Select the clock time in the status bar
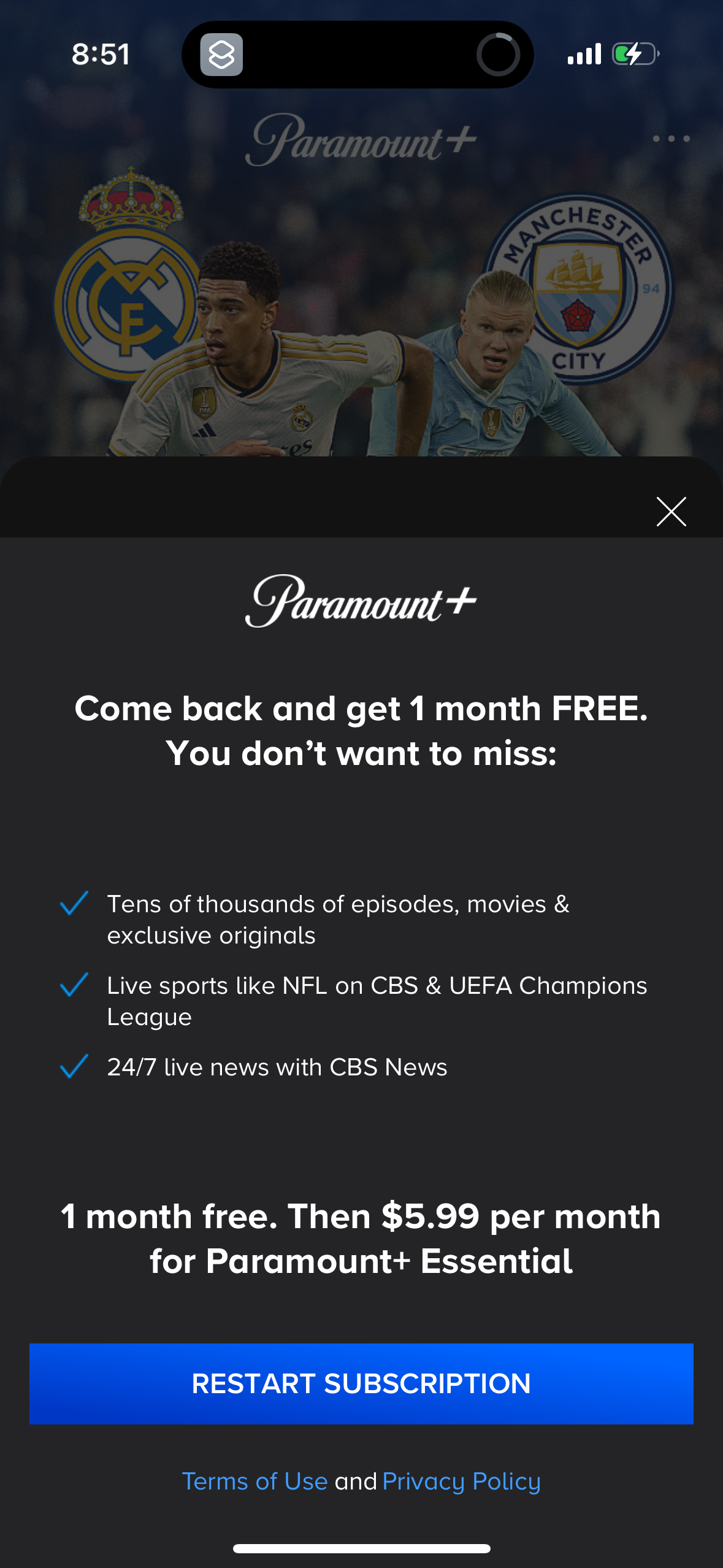The height and width of the screenshot is (1568, 723). [x=100, y=55]
